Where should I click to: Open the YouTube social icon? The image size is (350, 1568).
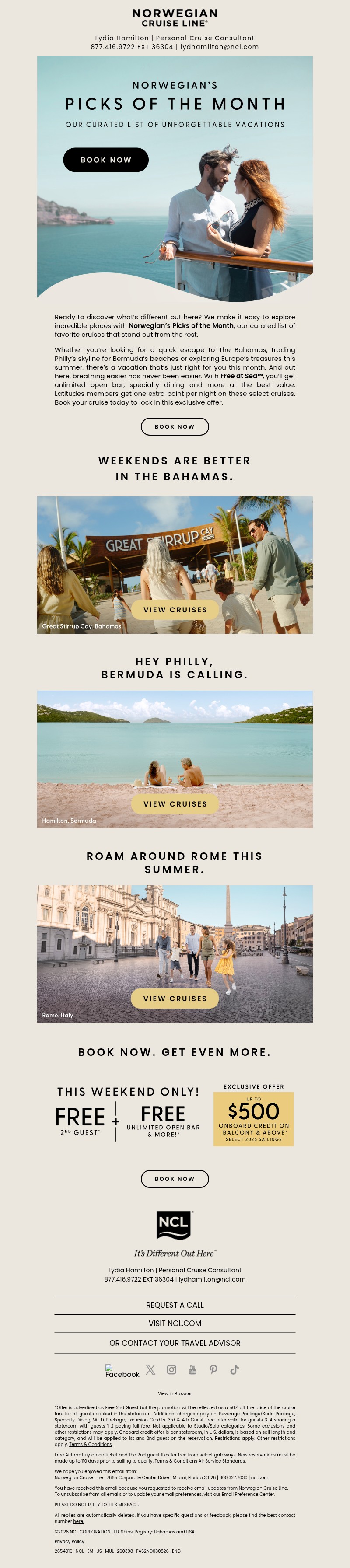[x=192, y=1369]
